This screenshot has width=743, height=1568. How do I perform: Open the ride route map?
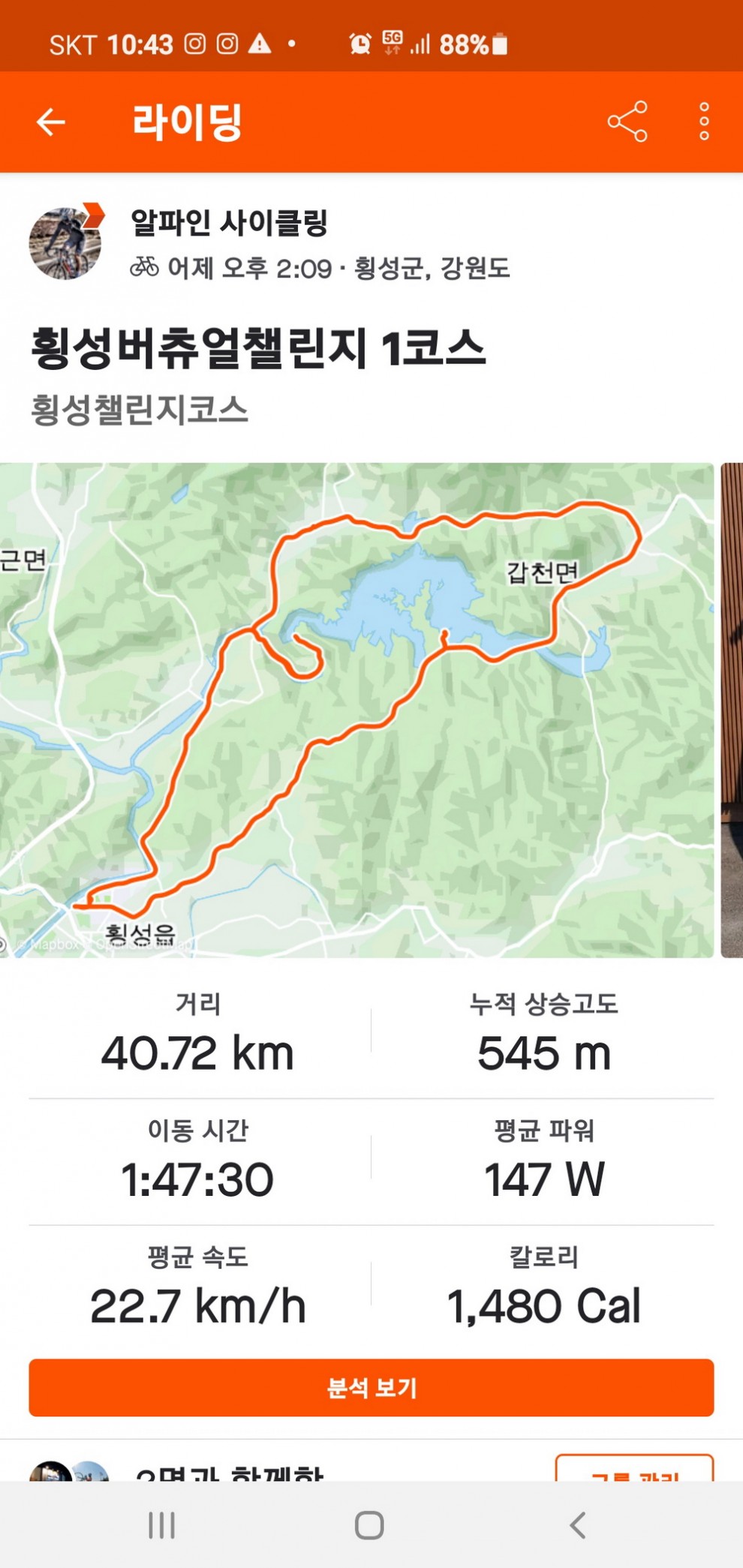pos(356,710)
